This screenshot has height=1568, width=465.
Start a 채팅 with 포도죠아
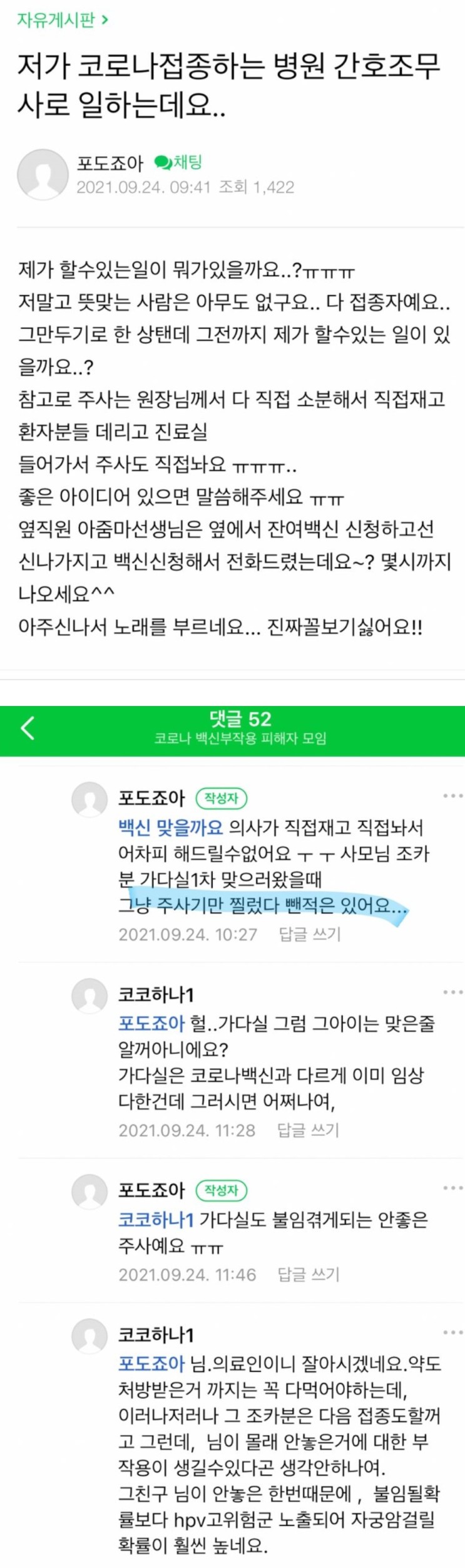pyautogui.click(x=178, y=163)
